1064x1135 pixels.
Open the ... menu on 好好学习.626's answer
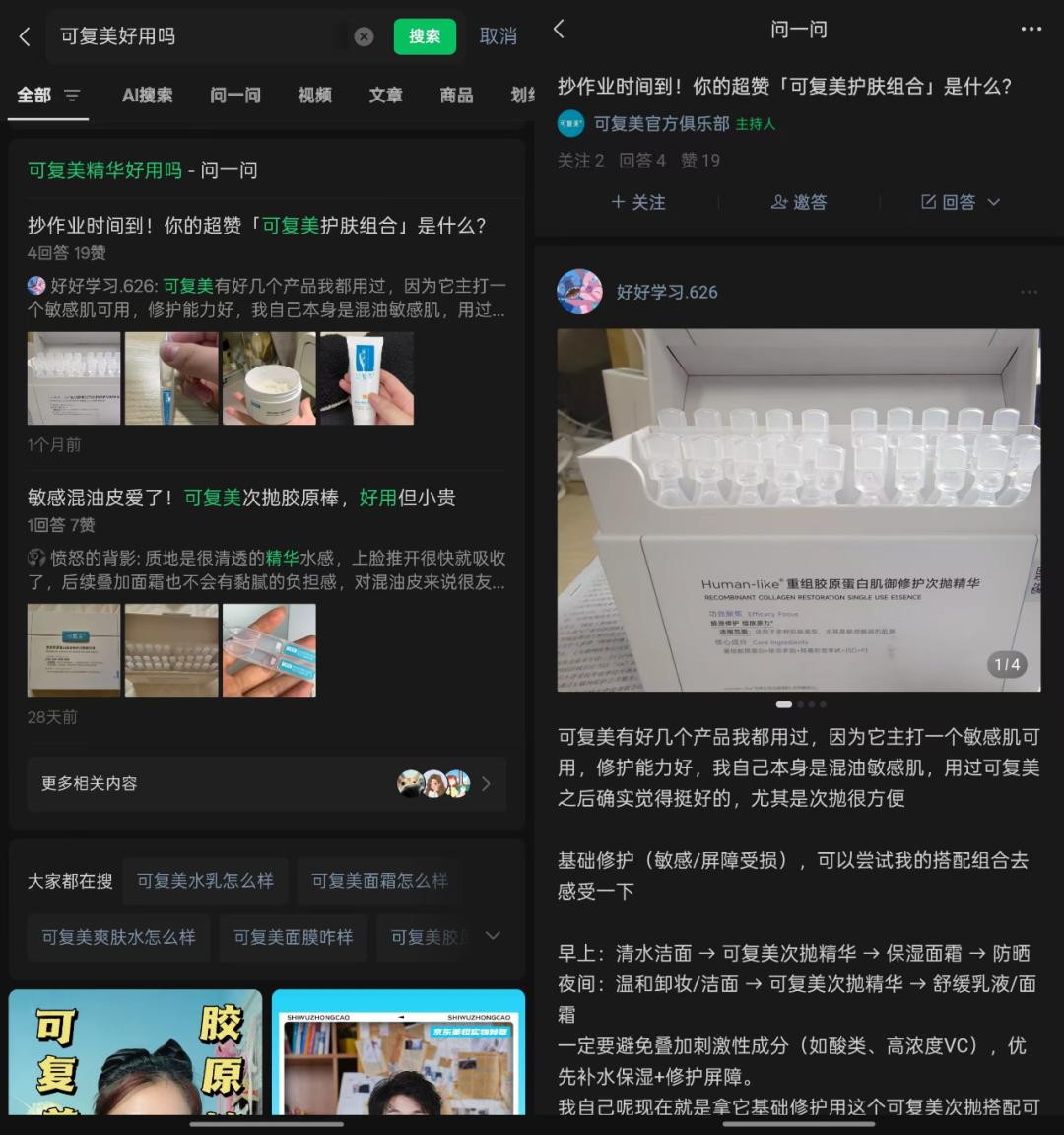click(x=1031, y=291)
